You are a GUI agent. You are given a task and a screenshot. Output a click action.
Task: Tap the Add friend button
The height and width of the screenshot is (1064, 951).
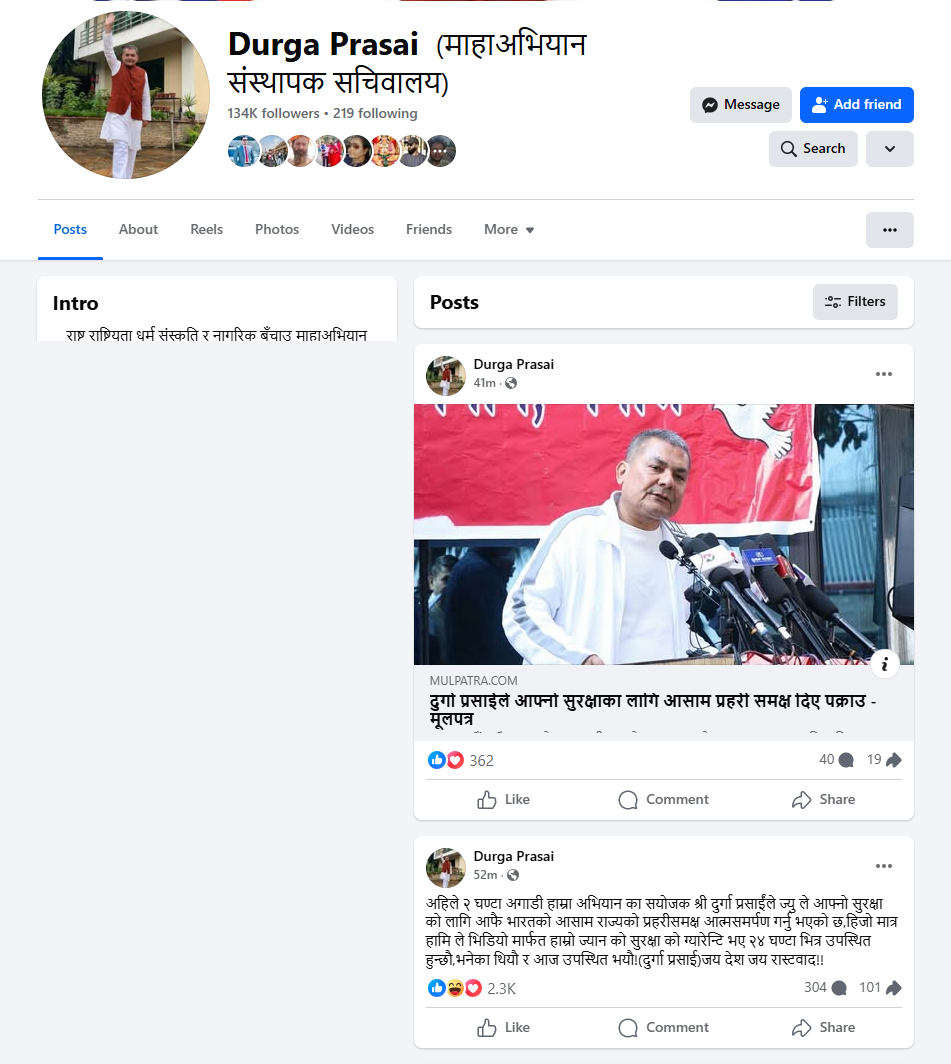click(x=856, y=105)
